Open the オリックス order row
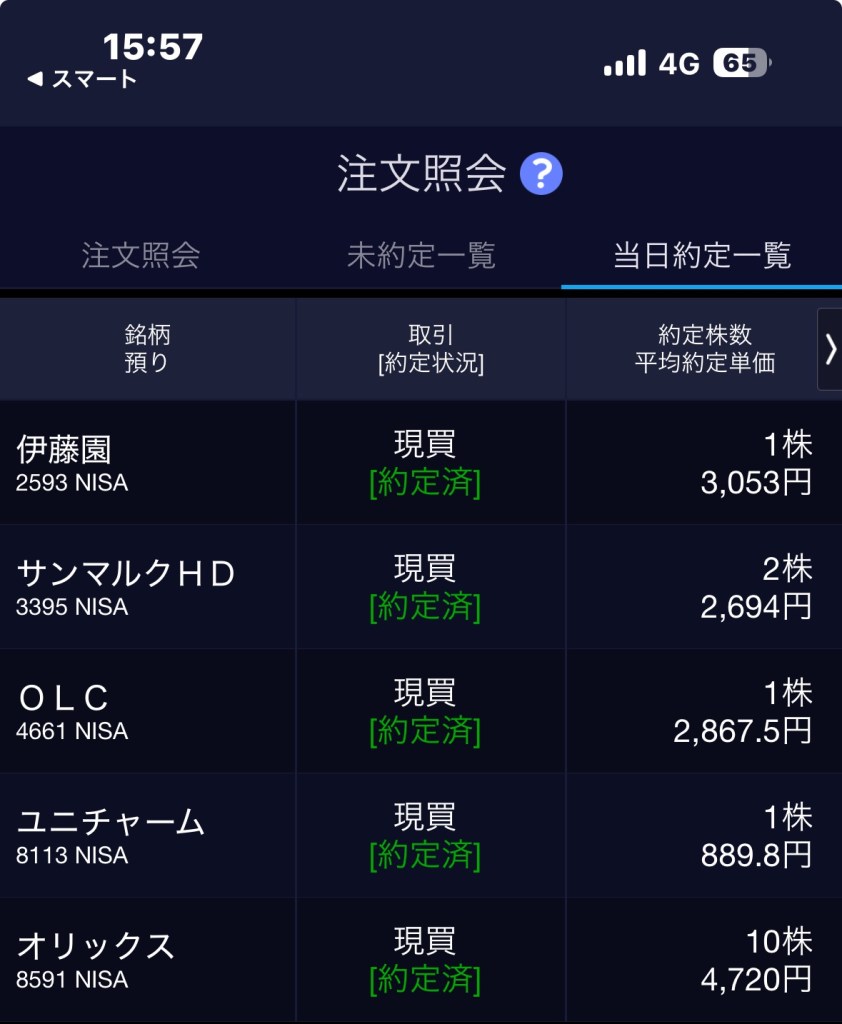 pyautogui.click(x=420, y=960)
